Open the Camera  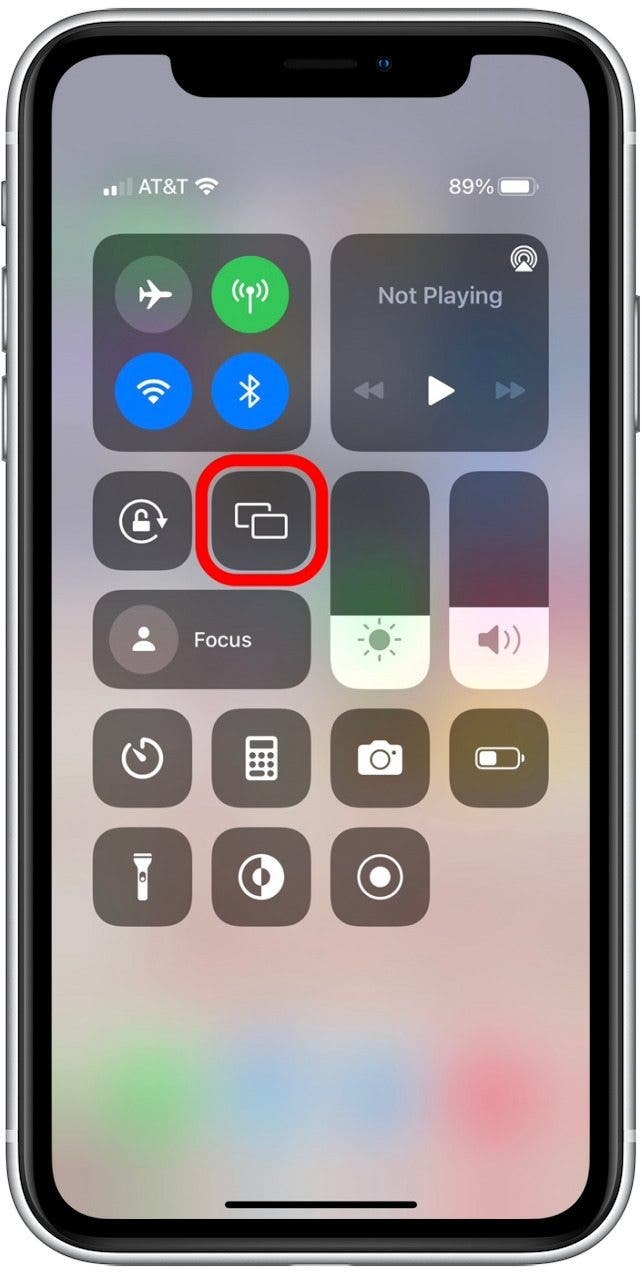tap(380, 759)
